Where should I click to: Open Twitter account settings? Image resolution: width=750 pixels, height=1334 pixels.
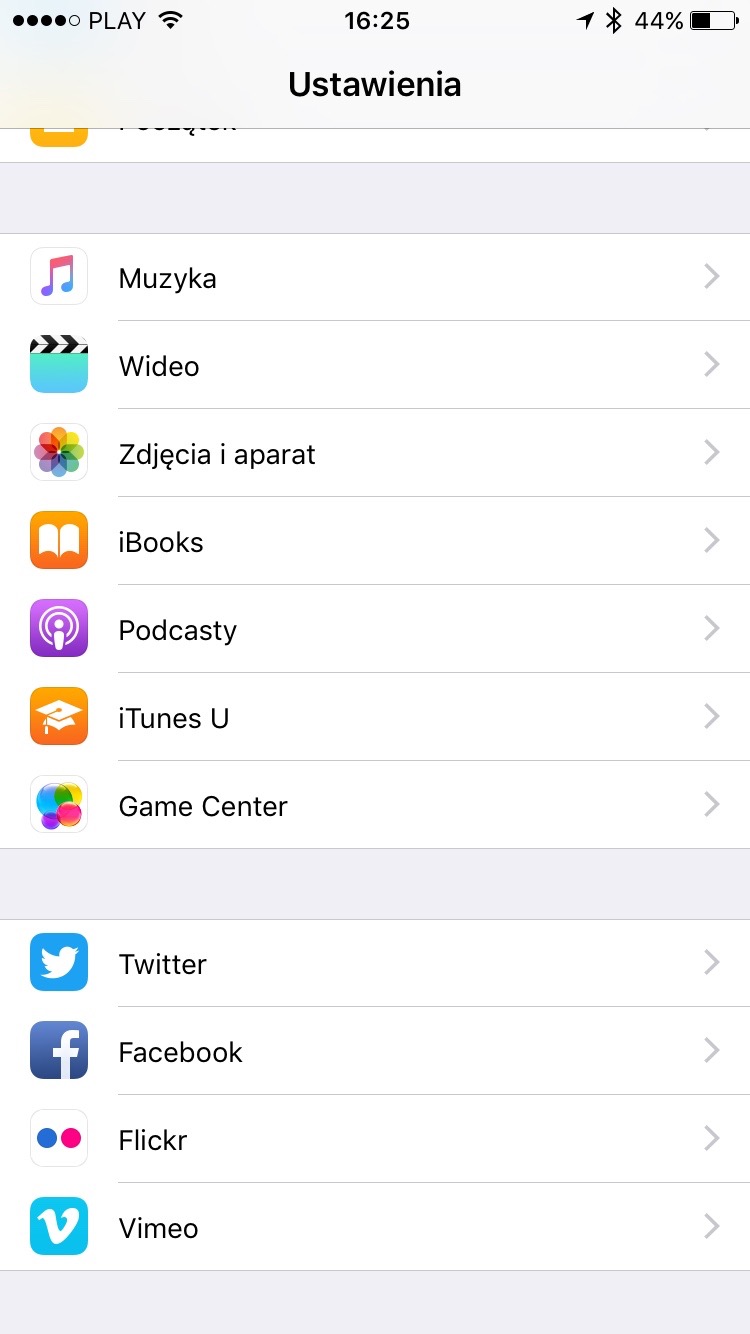pyautogui.click(x=375, y=963)
